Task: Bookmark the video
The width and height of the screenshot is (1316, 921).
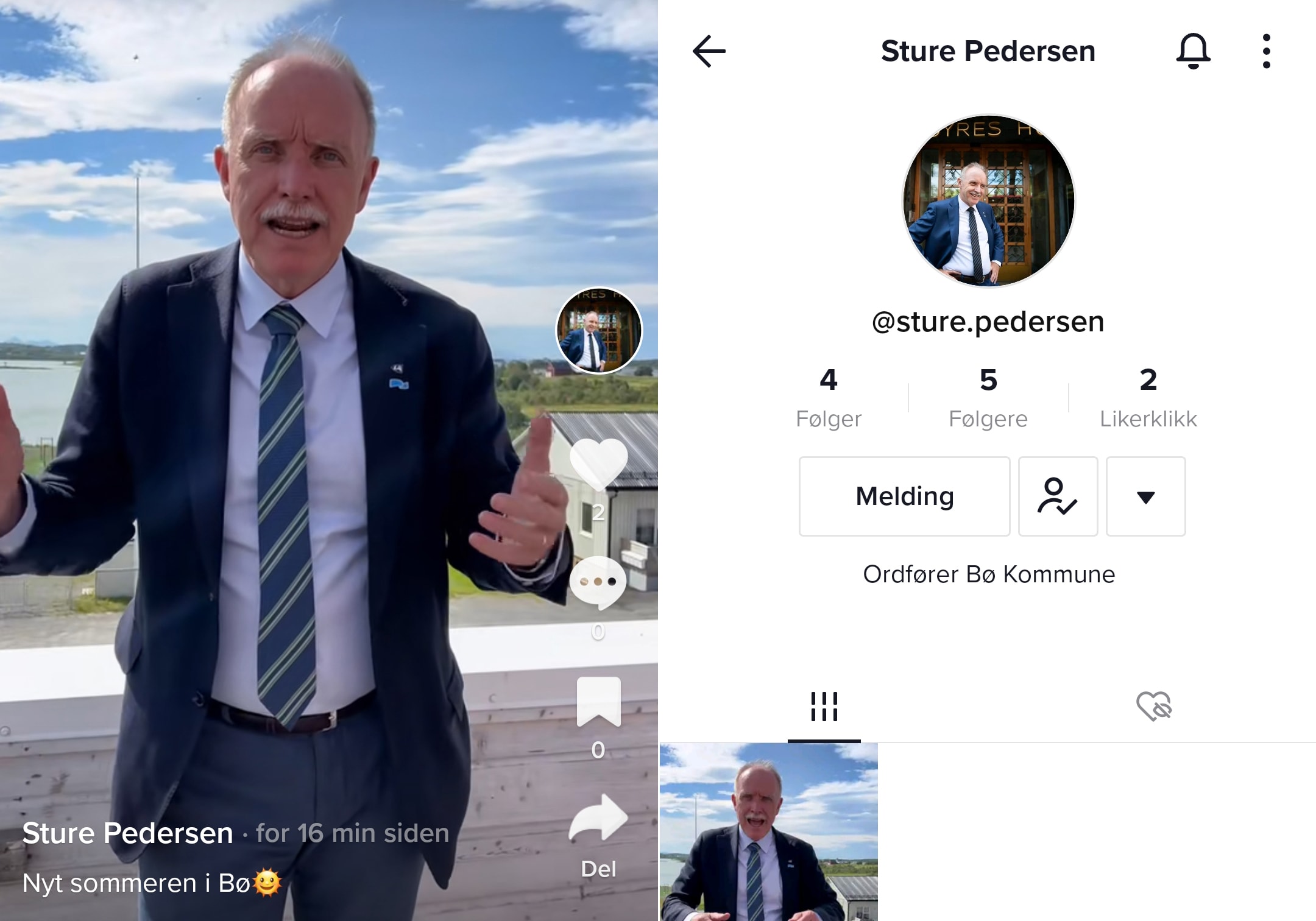Action: tap(598, 702)
